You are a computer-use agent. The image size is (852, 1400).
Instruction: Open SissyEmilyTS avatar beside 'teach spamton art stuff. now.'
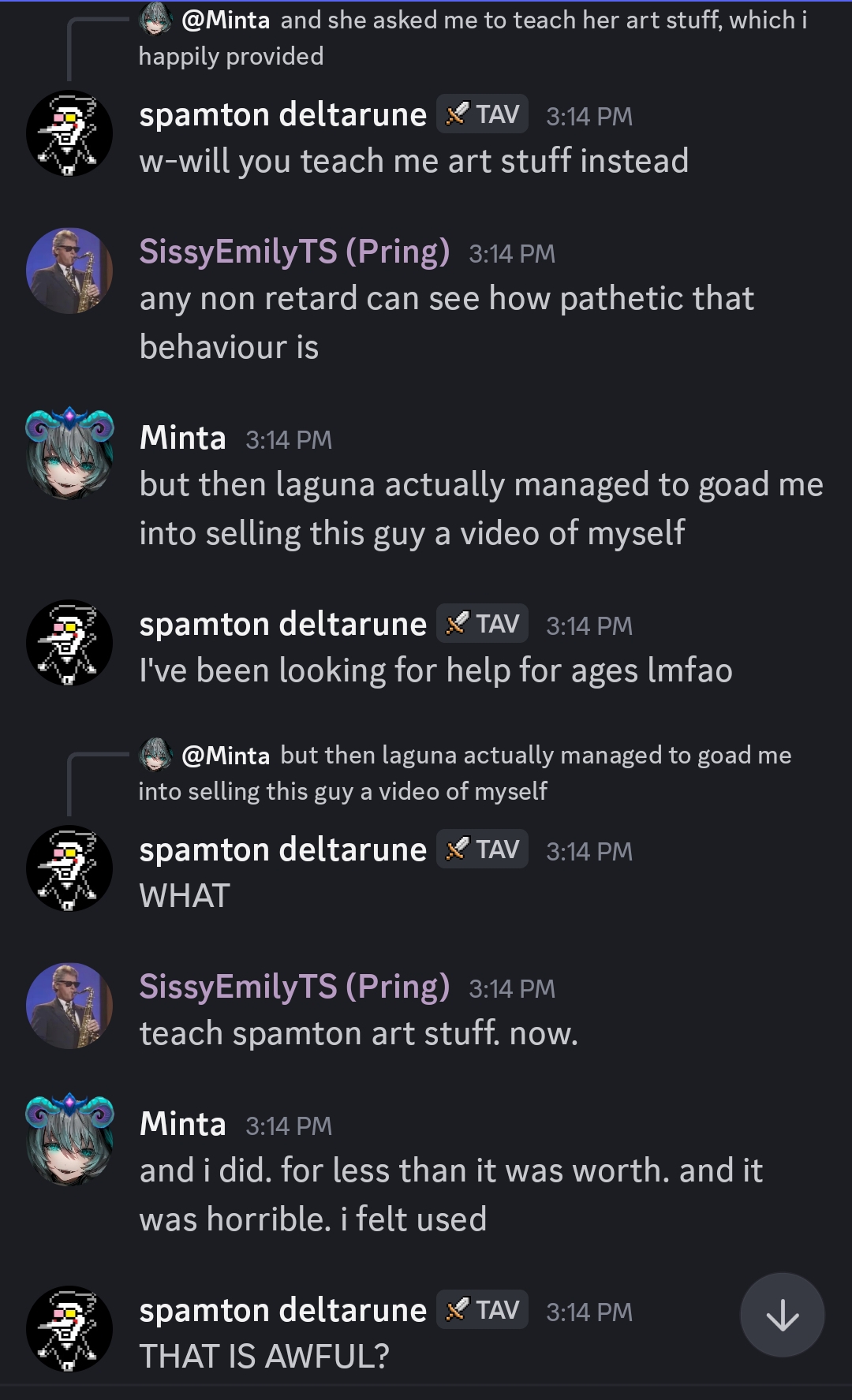click(69, 1006)
